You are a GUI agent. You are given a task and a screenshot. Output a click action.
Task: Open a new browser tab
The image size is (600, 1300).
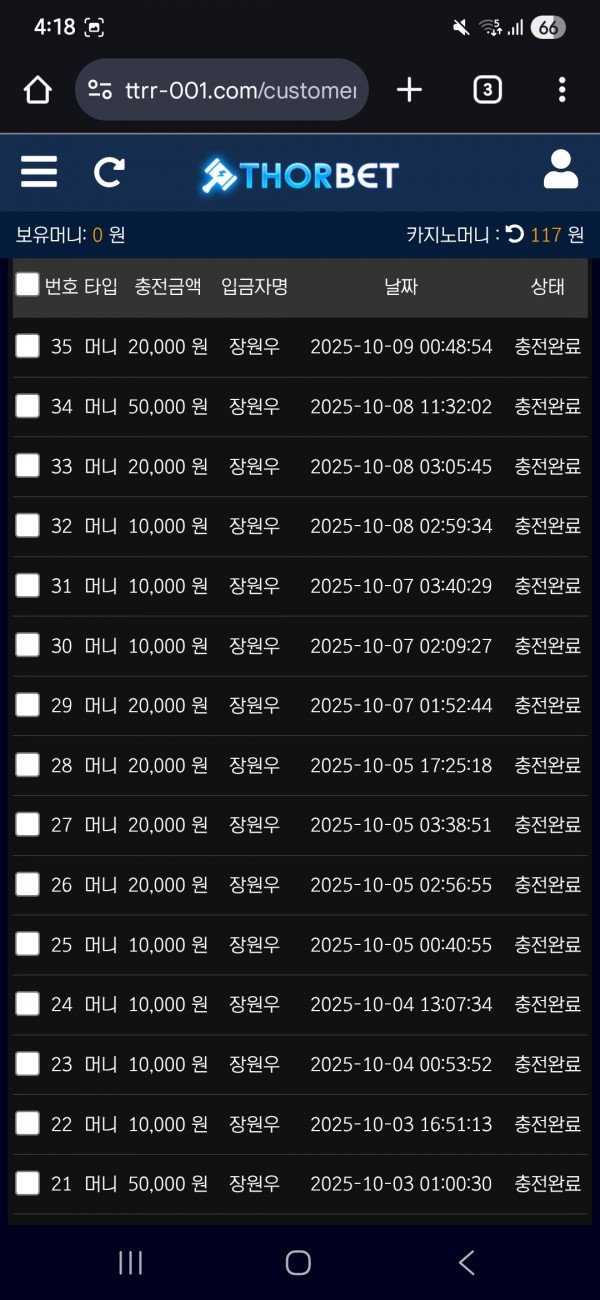[409, 91]
